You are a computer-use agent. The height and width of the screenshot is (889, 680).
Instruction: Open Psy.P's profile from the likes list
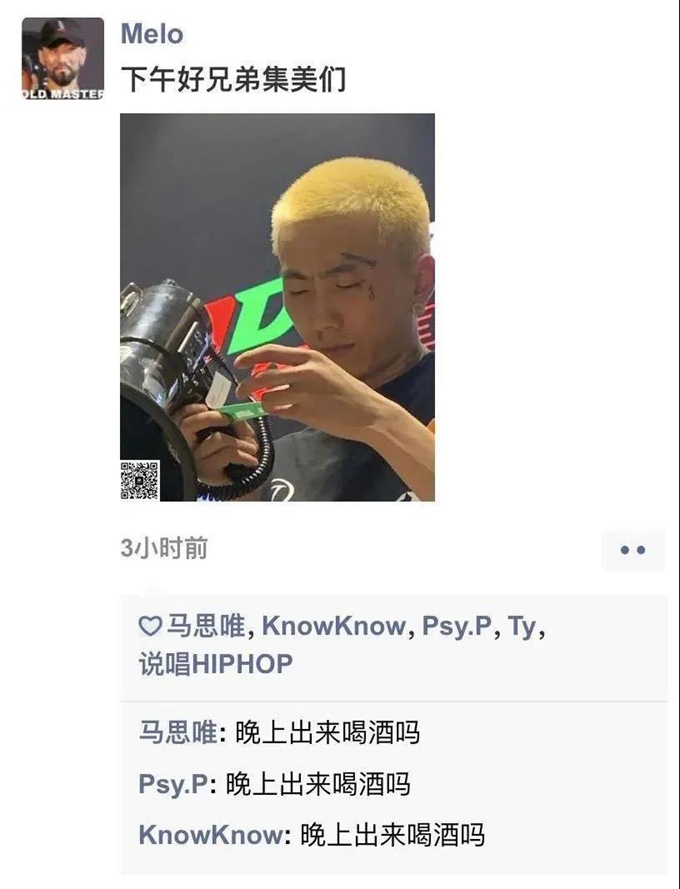click(x=457, y=627)
